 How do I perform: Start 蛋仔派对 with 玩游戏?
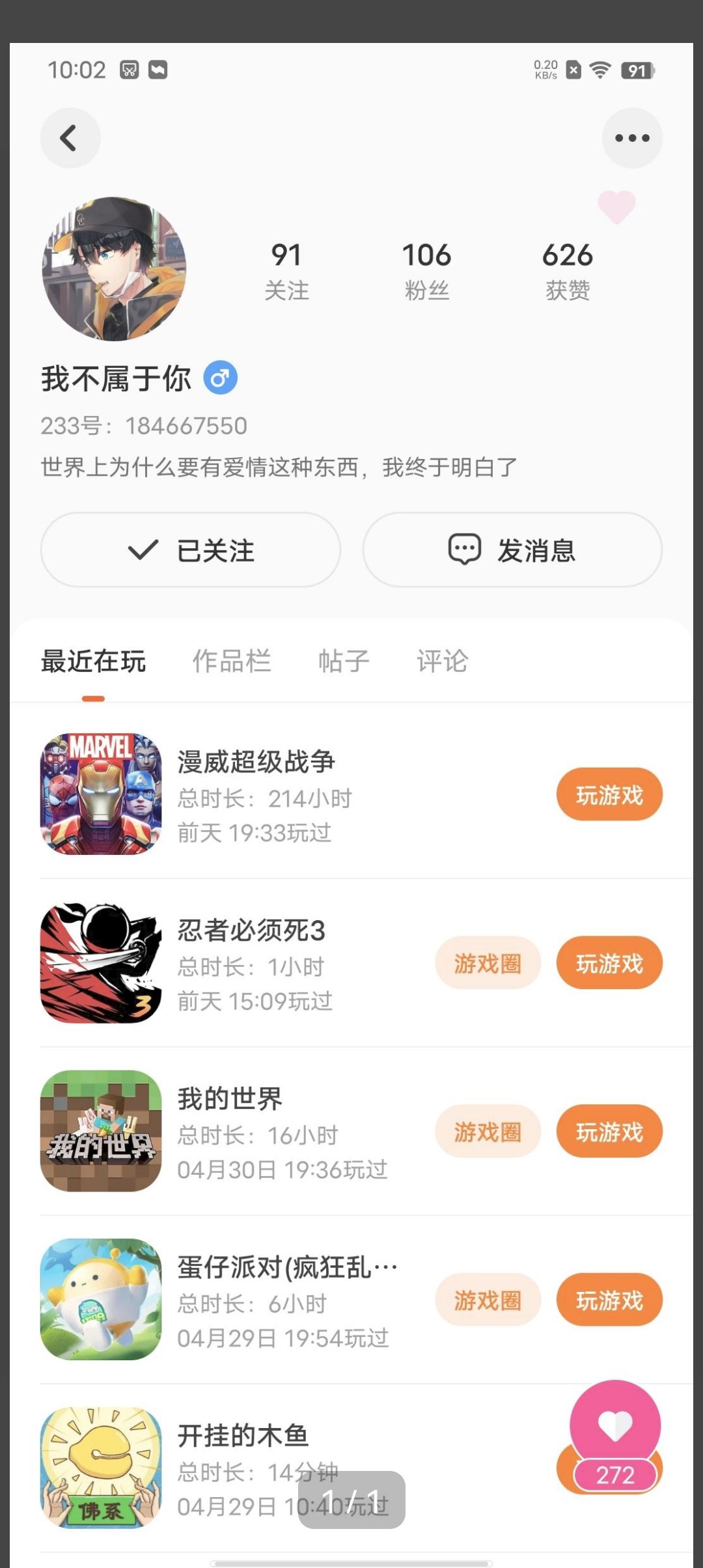[x=609, y=1300]
